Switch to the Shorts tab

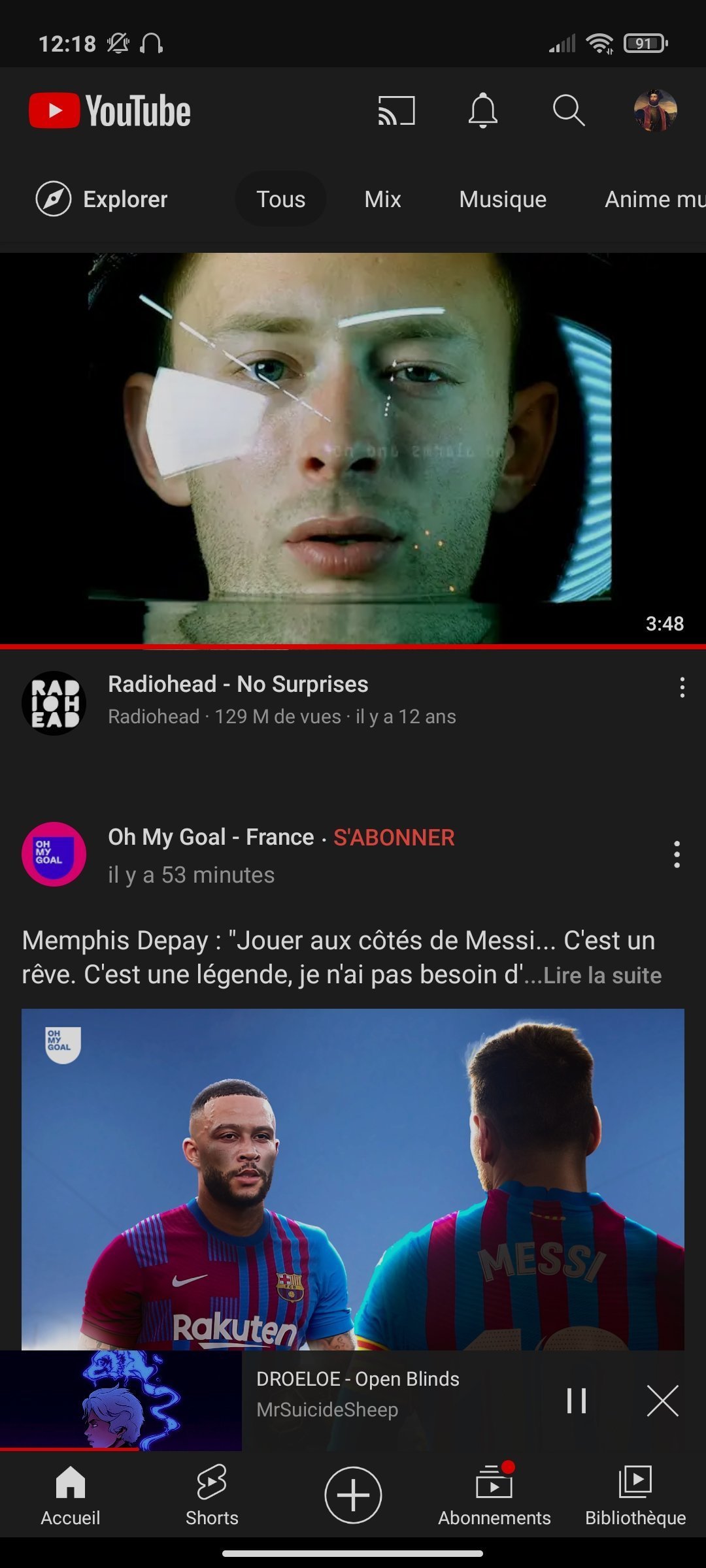(212, 1495)
